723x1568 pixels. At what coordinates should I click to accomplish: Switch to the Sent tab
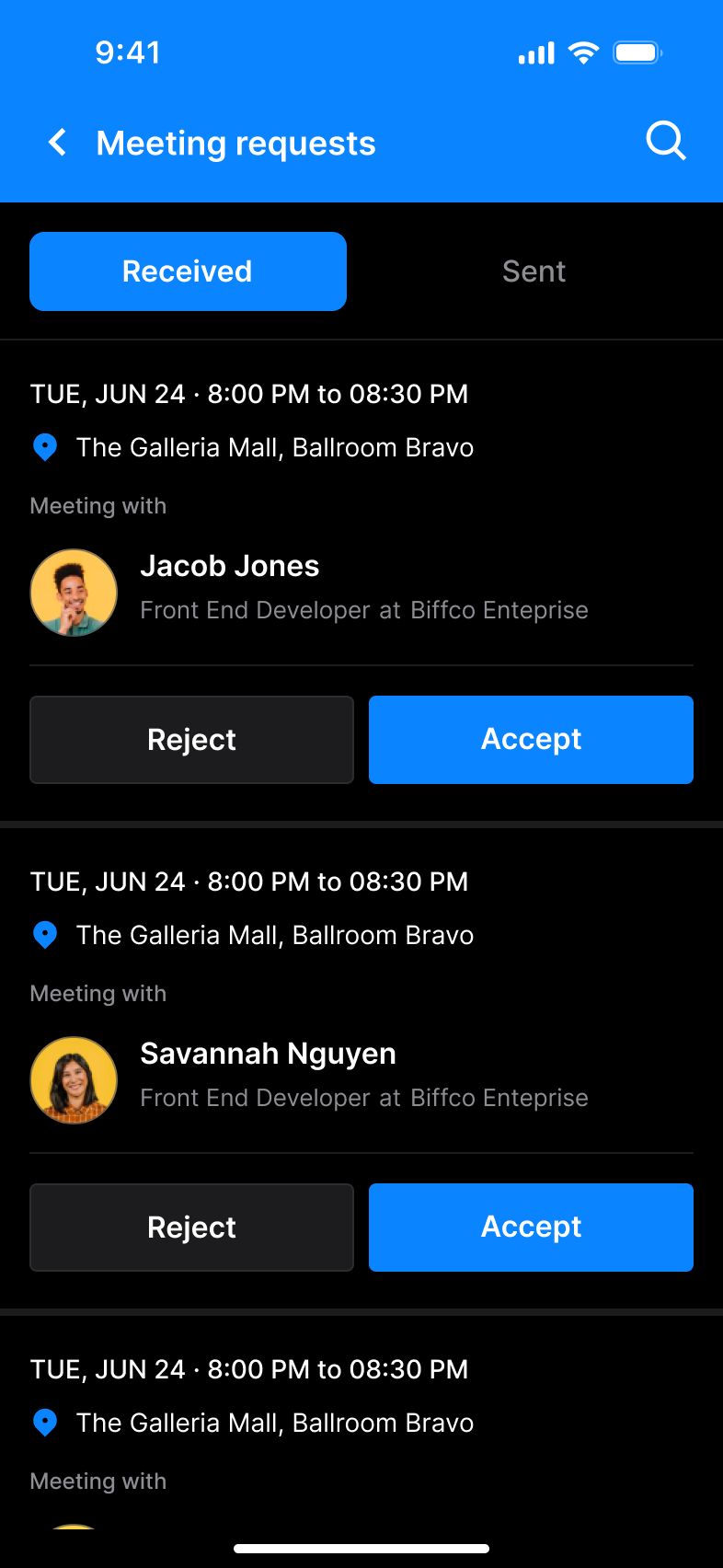coord(534,271)
